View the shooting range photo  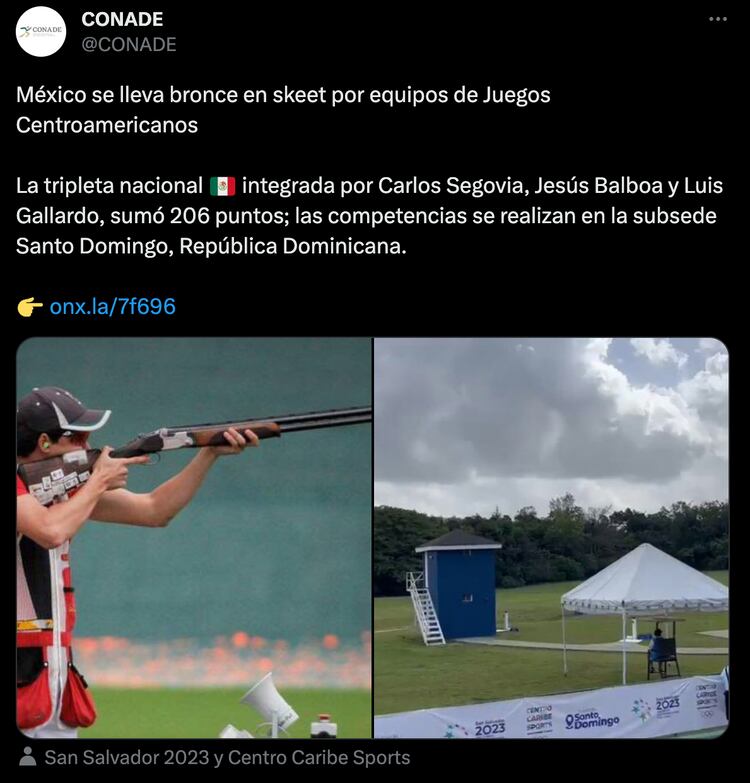551,538
